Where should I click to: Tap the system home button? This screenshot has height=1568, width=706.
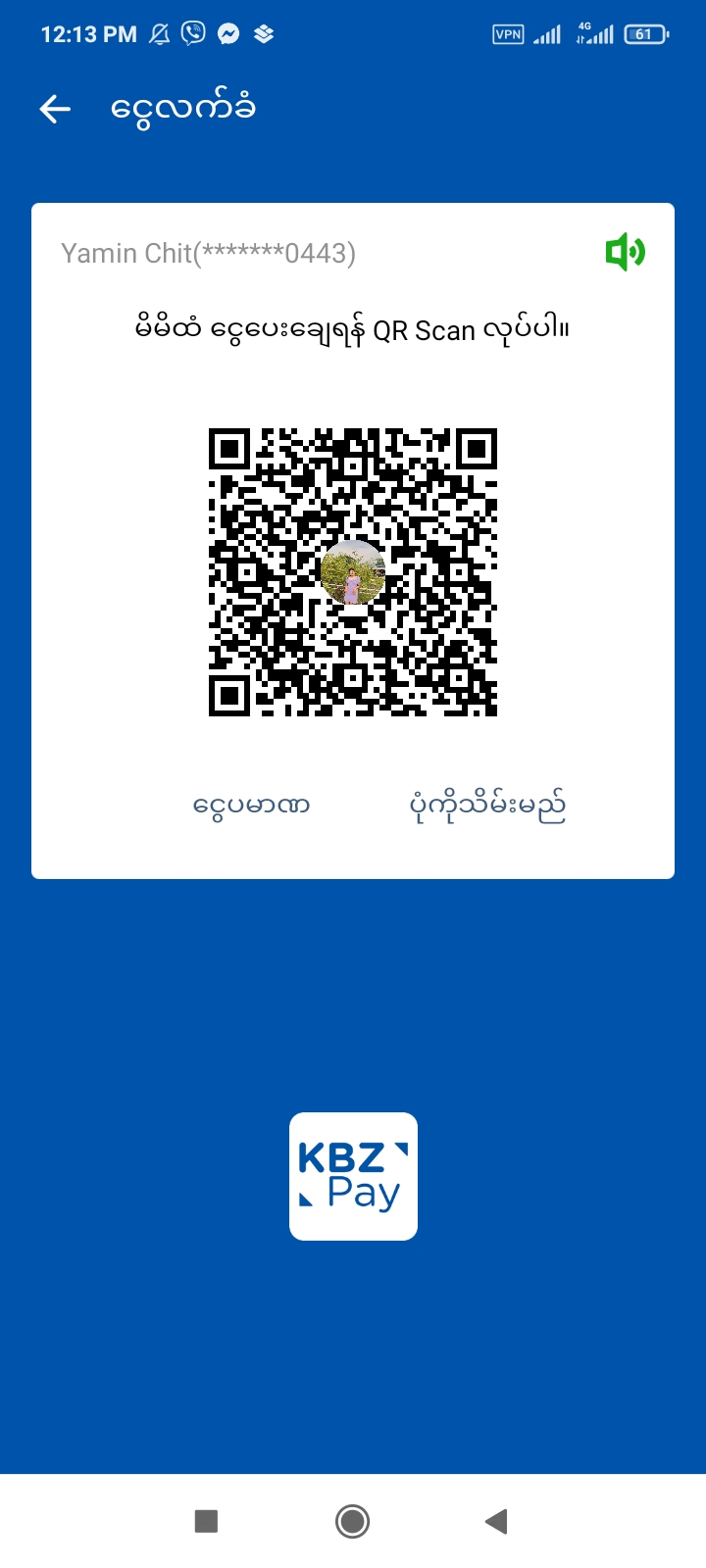(x=352, y=1521)
